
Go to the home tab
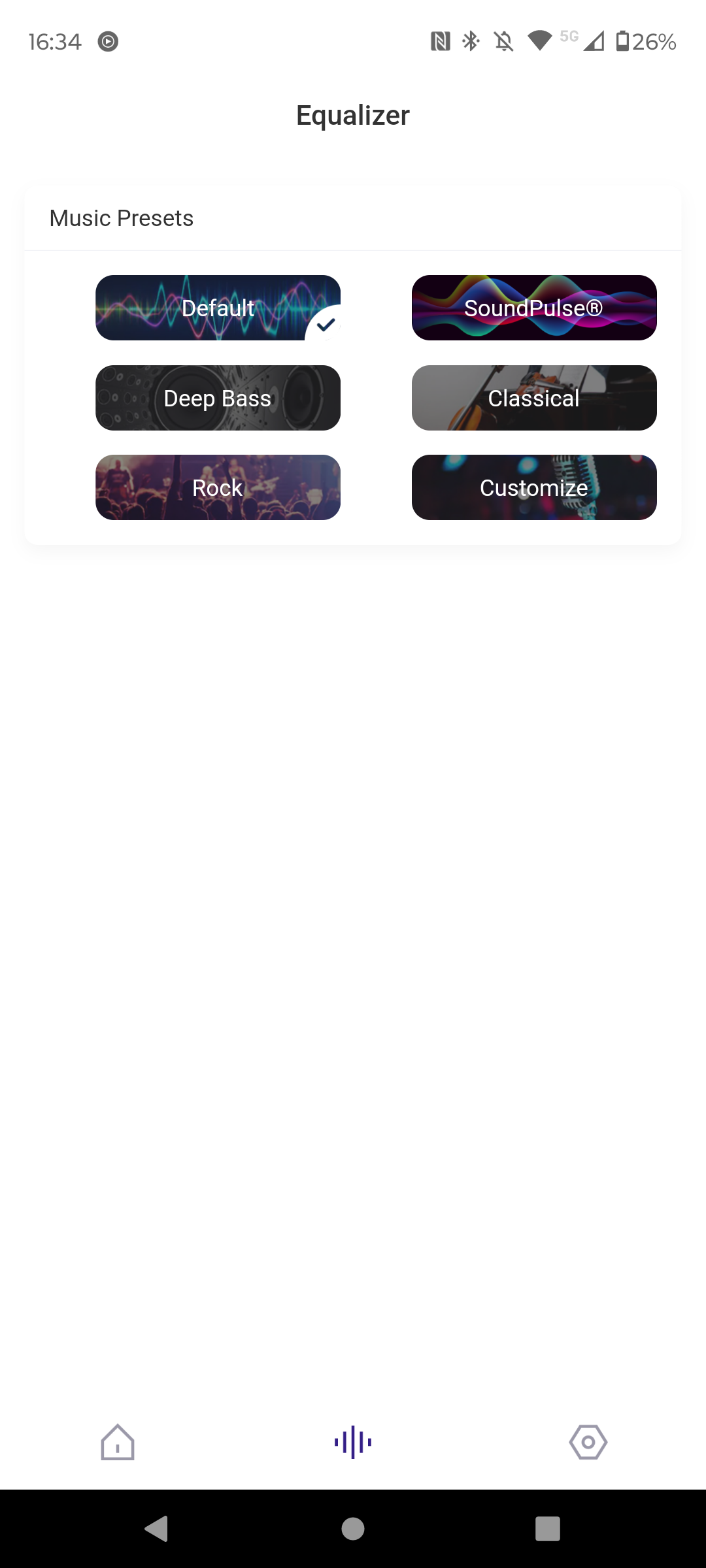[x=118, y=1442]
